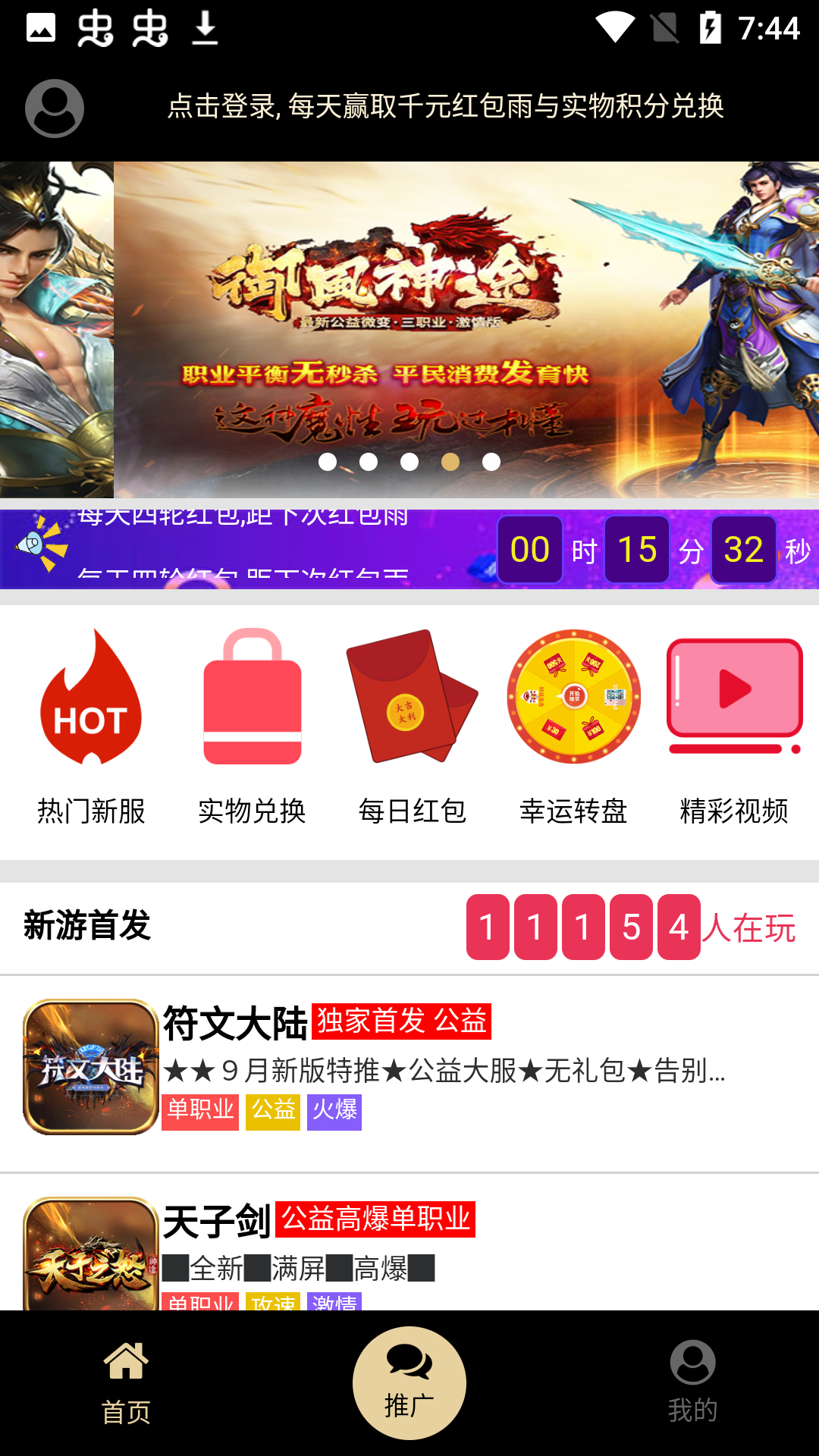This screenshot has width=819, height=1456.
Task: Open the 符文大陆 game listing
Action: [409, 1068]
